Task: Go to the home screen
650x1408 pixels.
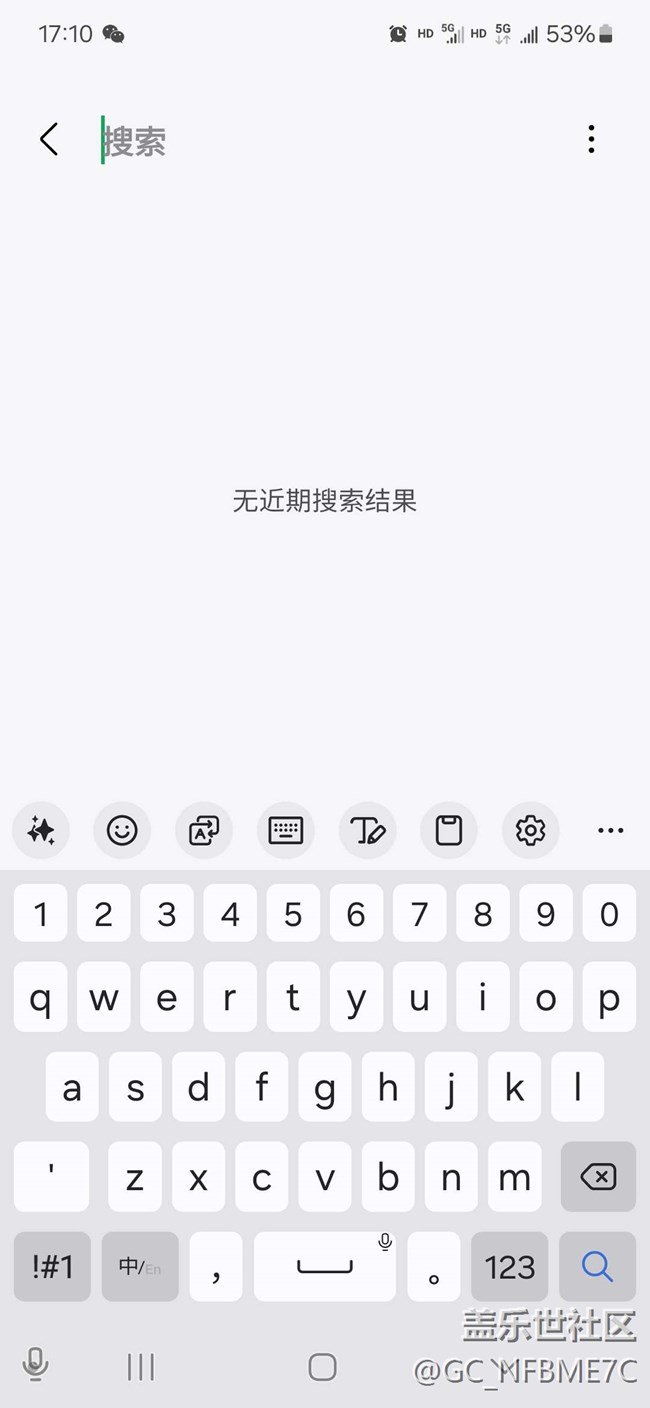Action: click(x=322, y=1367)
